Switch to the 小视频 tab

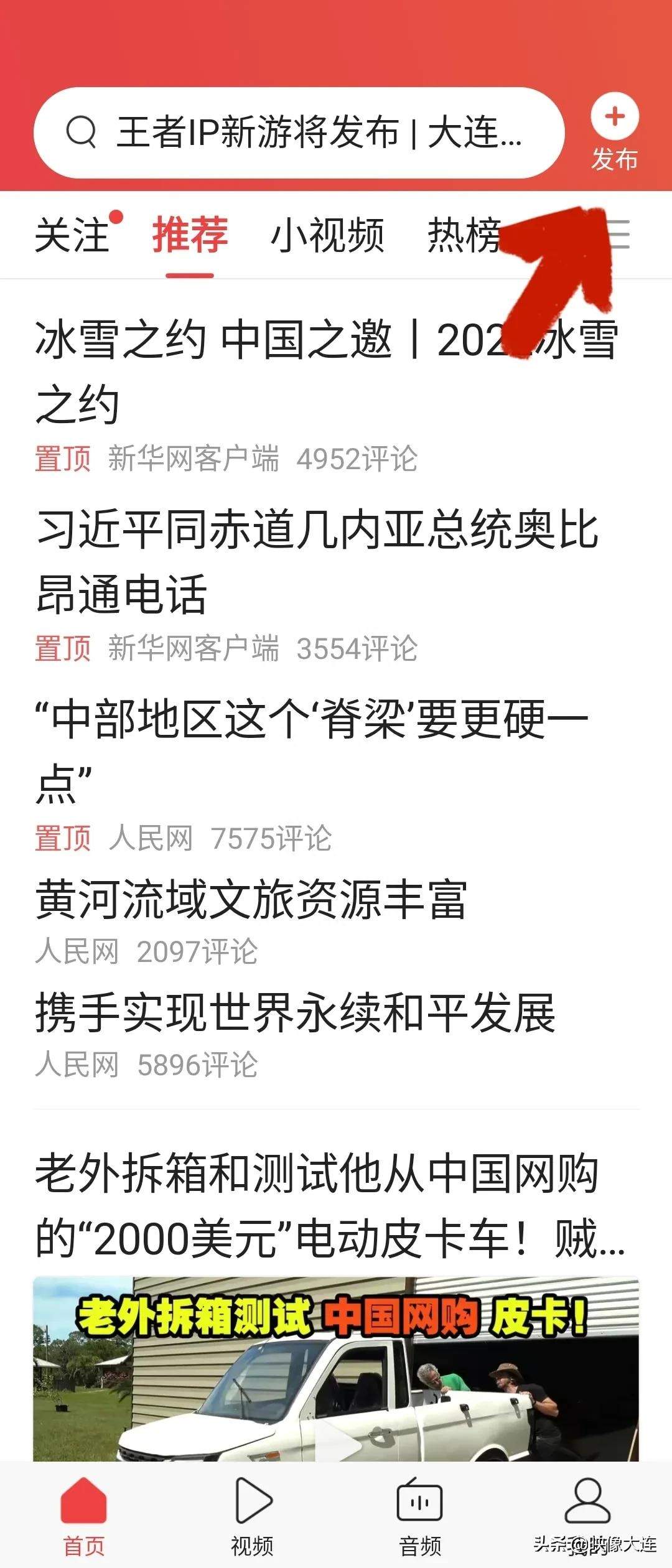[327, 235]
